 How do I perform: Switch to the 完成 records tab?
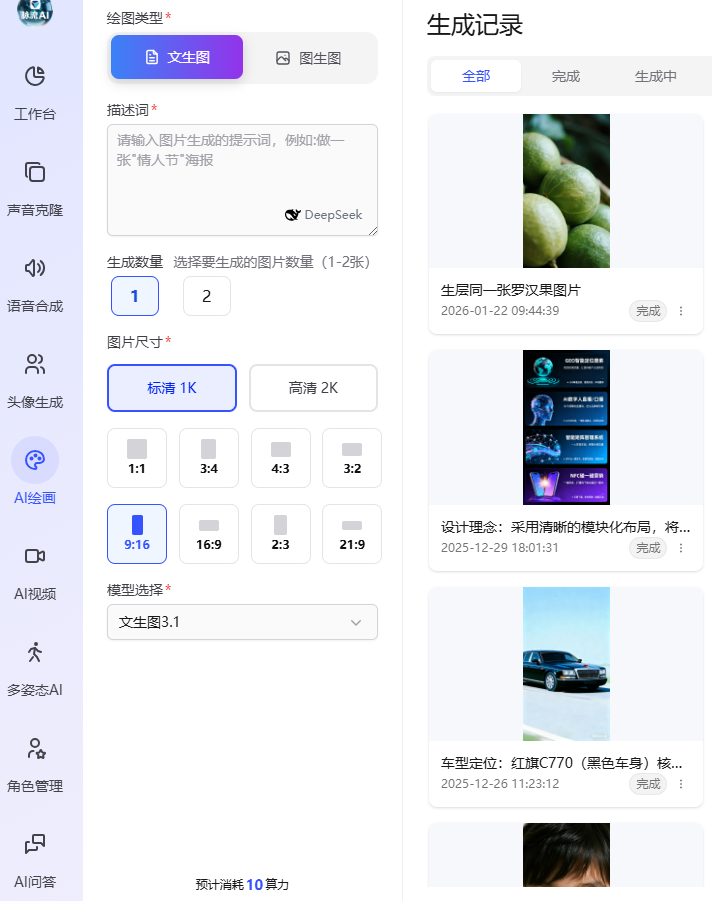(x=565, y=76)
